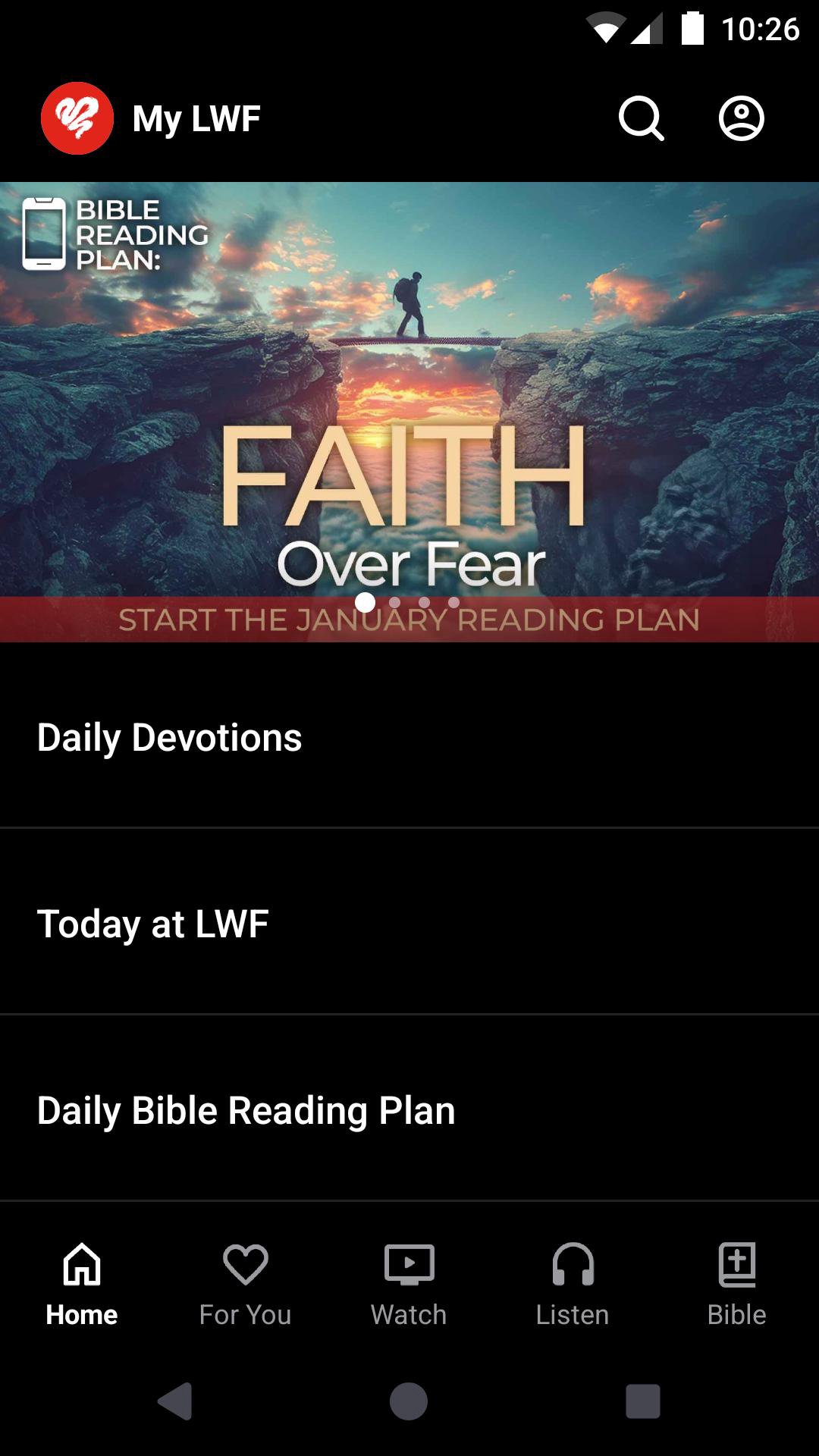The width and height of the screenshot is (819, 1456).
Task: Tap the system back button
Action: tap(175, 1401)
